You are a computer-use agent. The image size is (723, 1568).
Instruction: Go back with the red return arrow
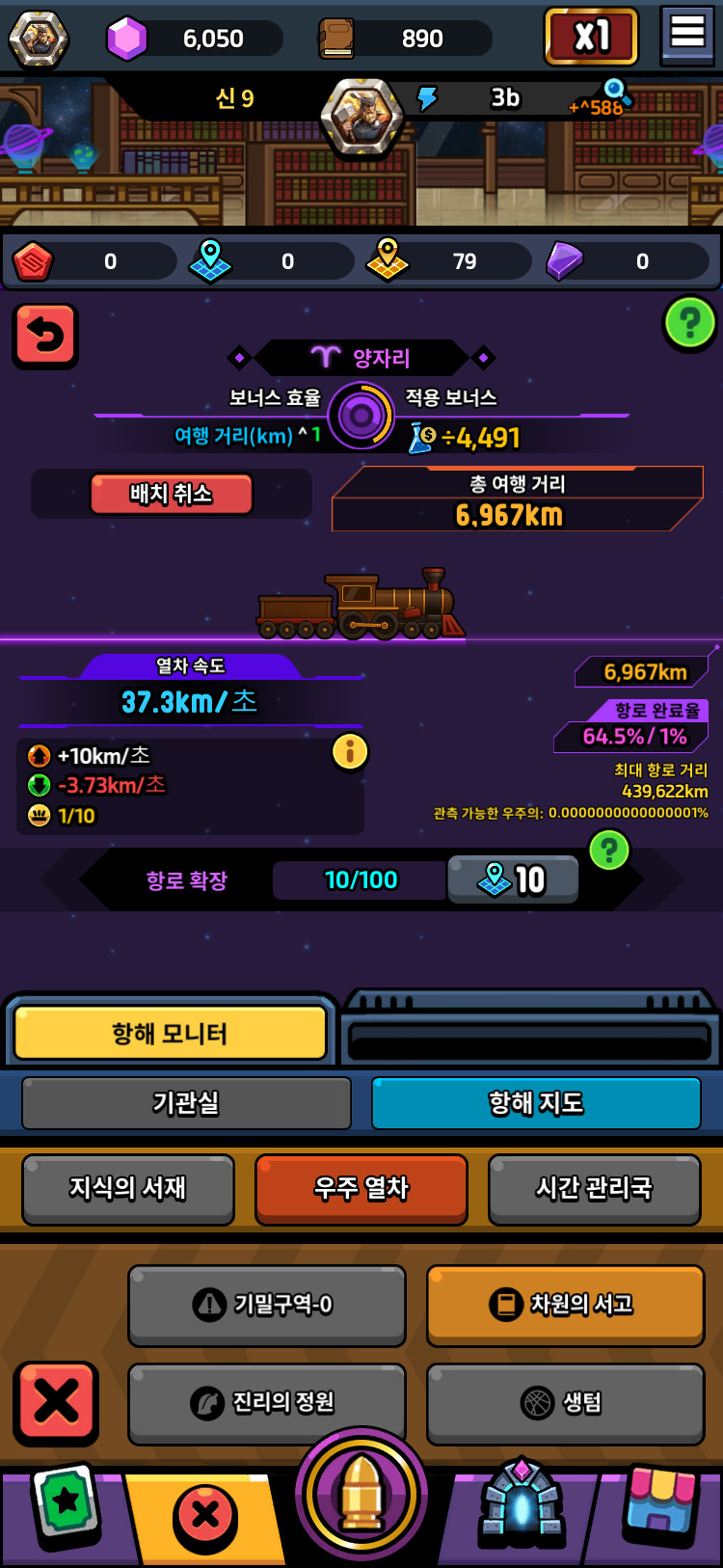[44, 336]
